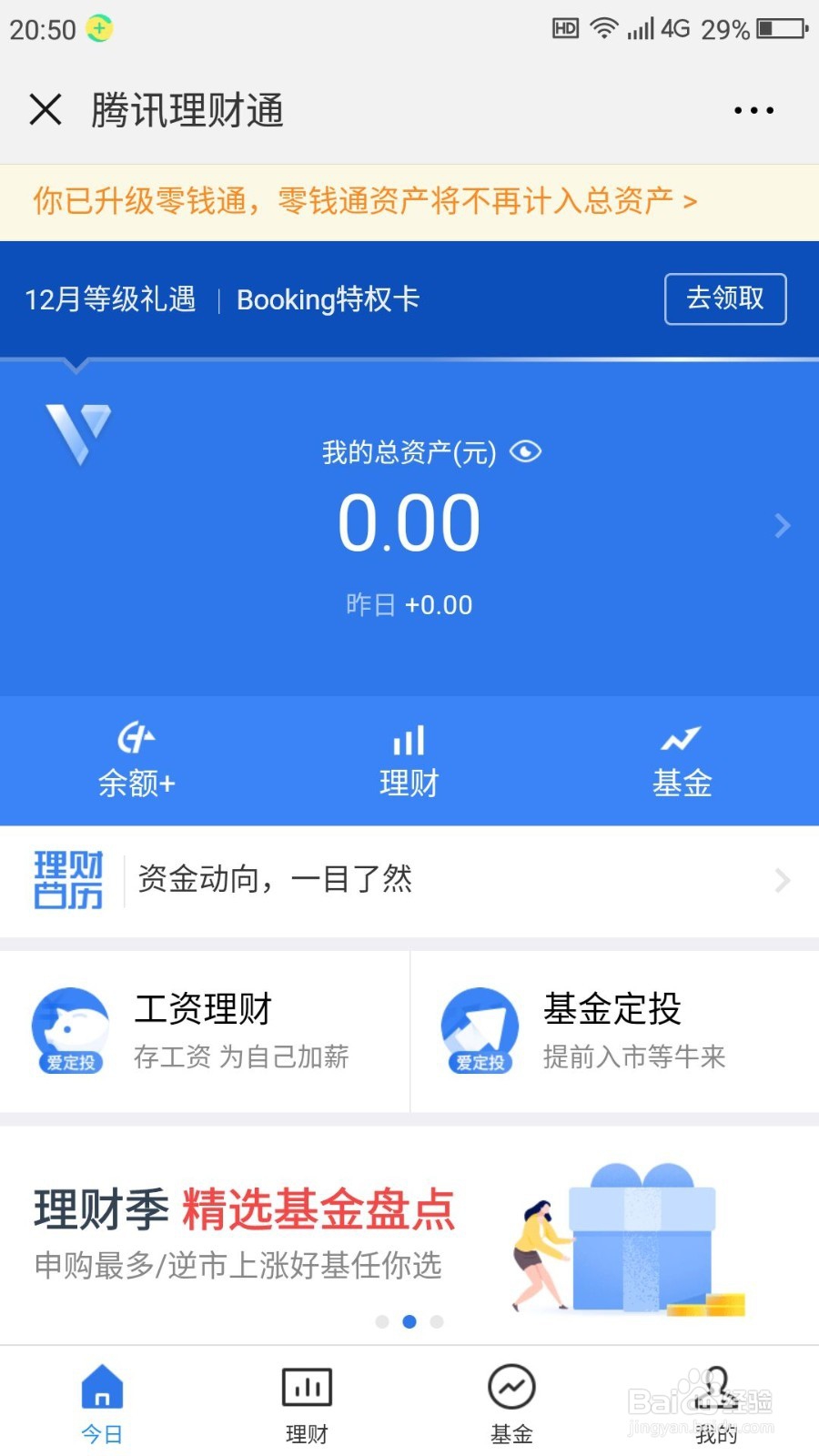This screenshot has width=819, height=1456.
Task: Select the 余额+ icon
Action: point(136,742)
